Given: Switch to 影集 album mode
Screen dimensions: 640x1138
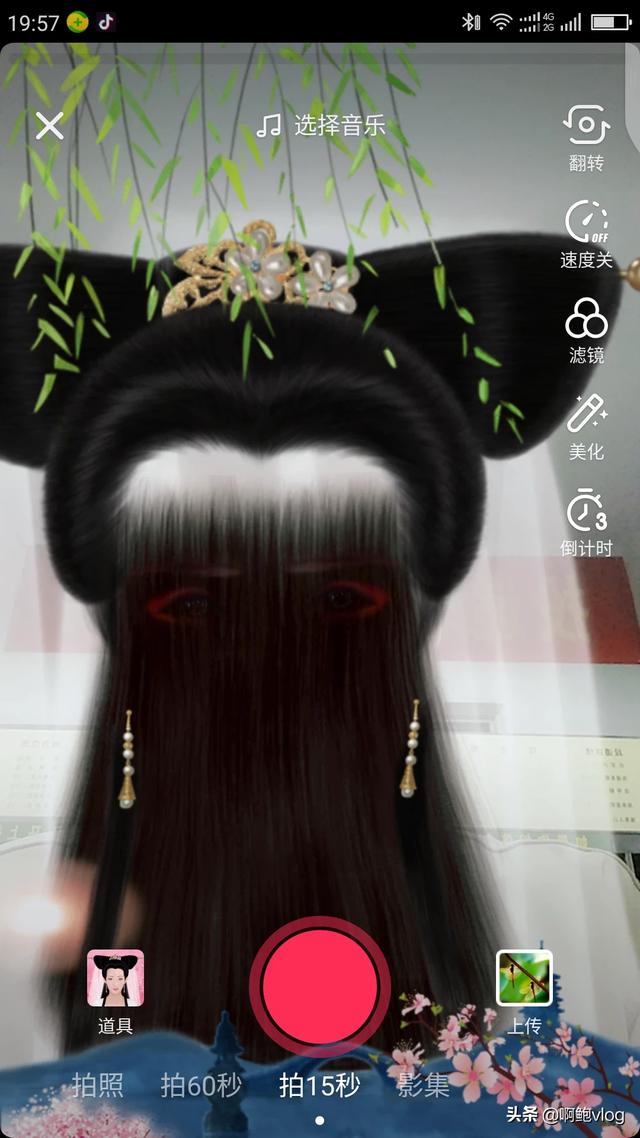Looking at the screenshot, I should coord(423,1086).
